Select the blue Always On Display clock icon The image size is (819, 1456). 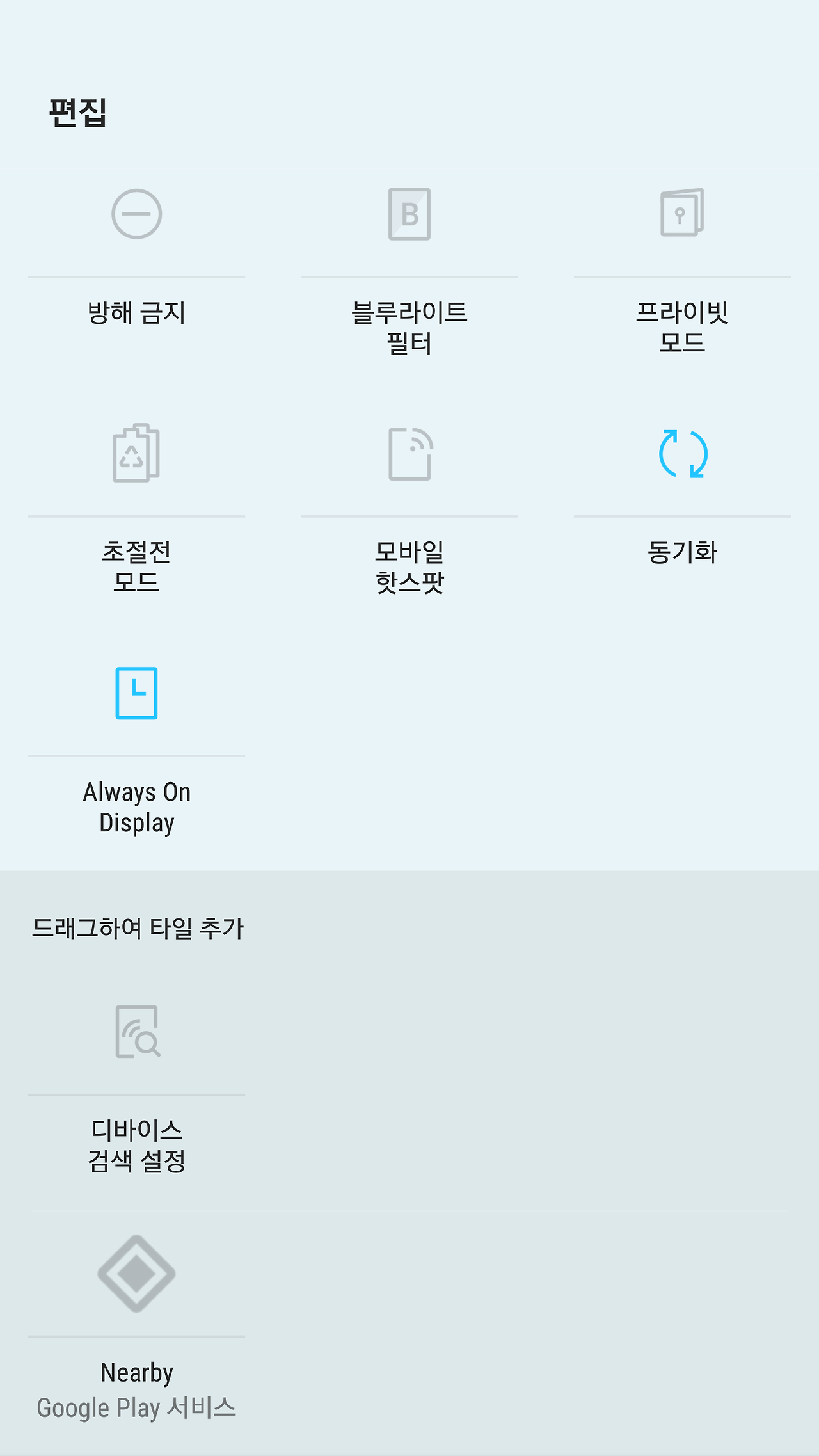[136, 693]
